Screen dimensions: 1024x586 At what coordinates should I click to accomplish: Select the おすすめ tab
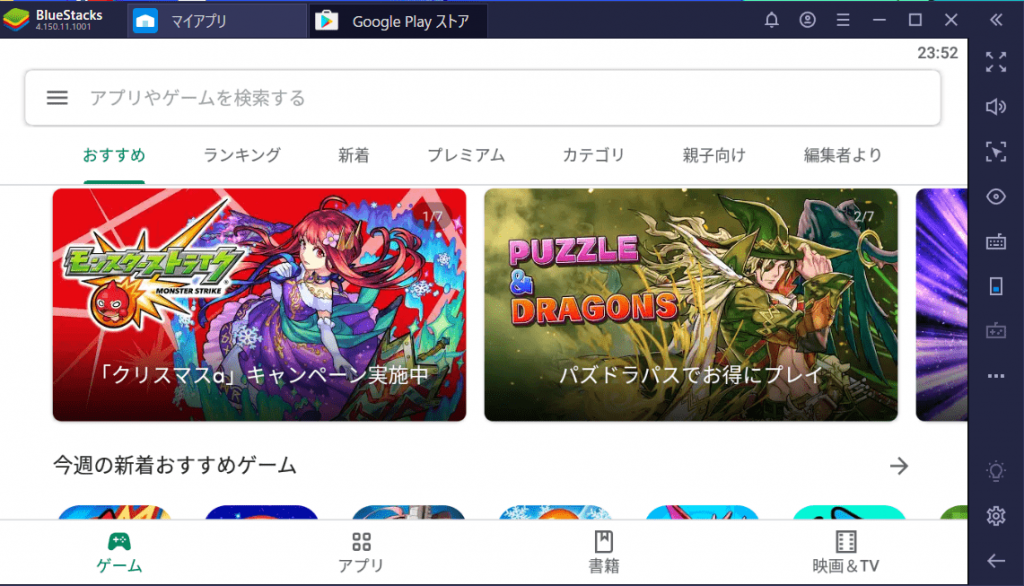click(x=114, y=155)
